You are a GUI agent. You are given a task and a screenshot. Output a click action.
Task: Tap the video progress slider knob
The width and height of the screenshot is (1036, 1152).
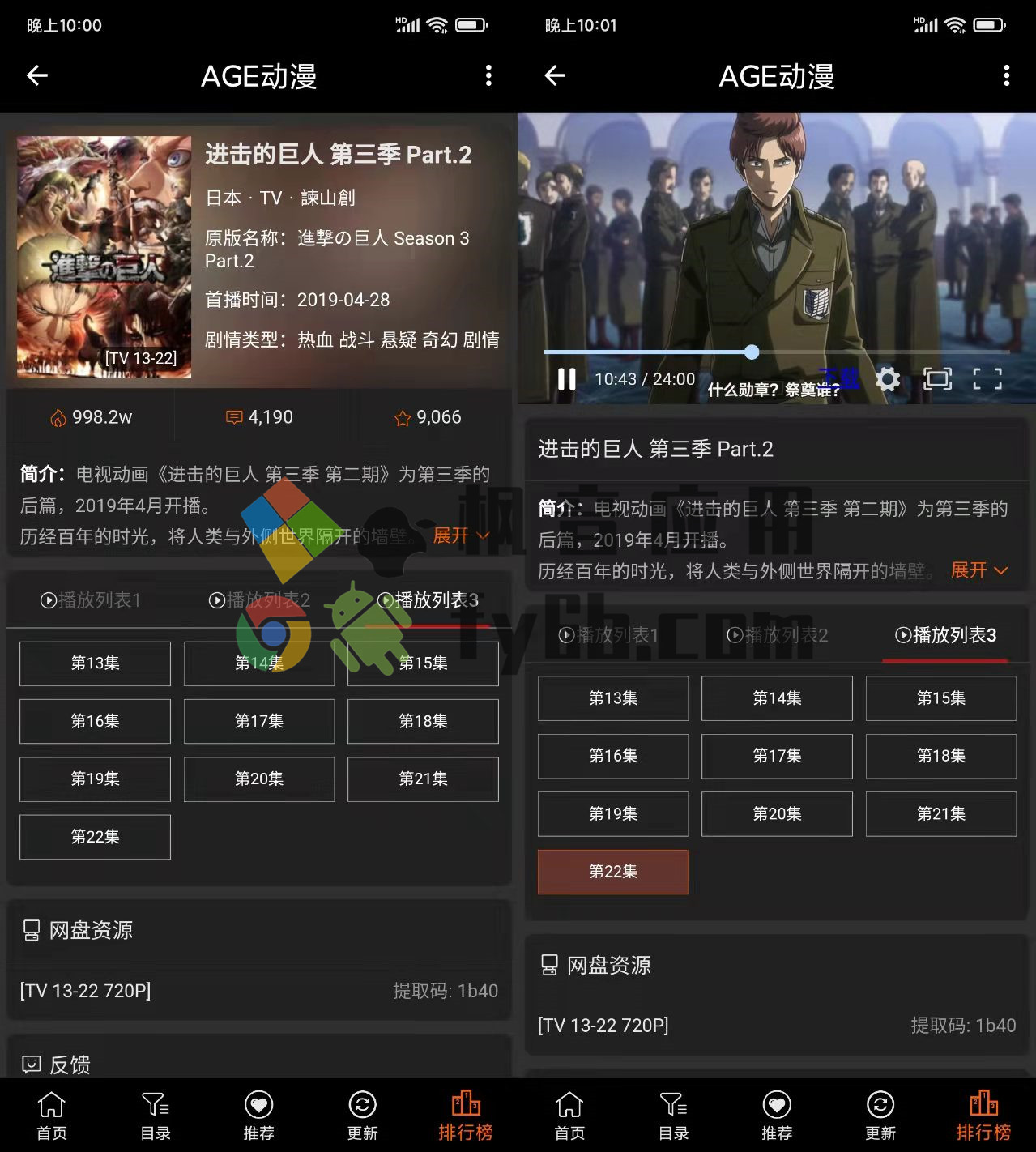click(752, 352)
